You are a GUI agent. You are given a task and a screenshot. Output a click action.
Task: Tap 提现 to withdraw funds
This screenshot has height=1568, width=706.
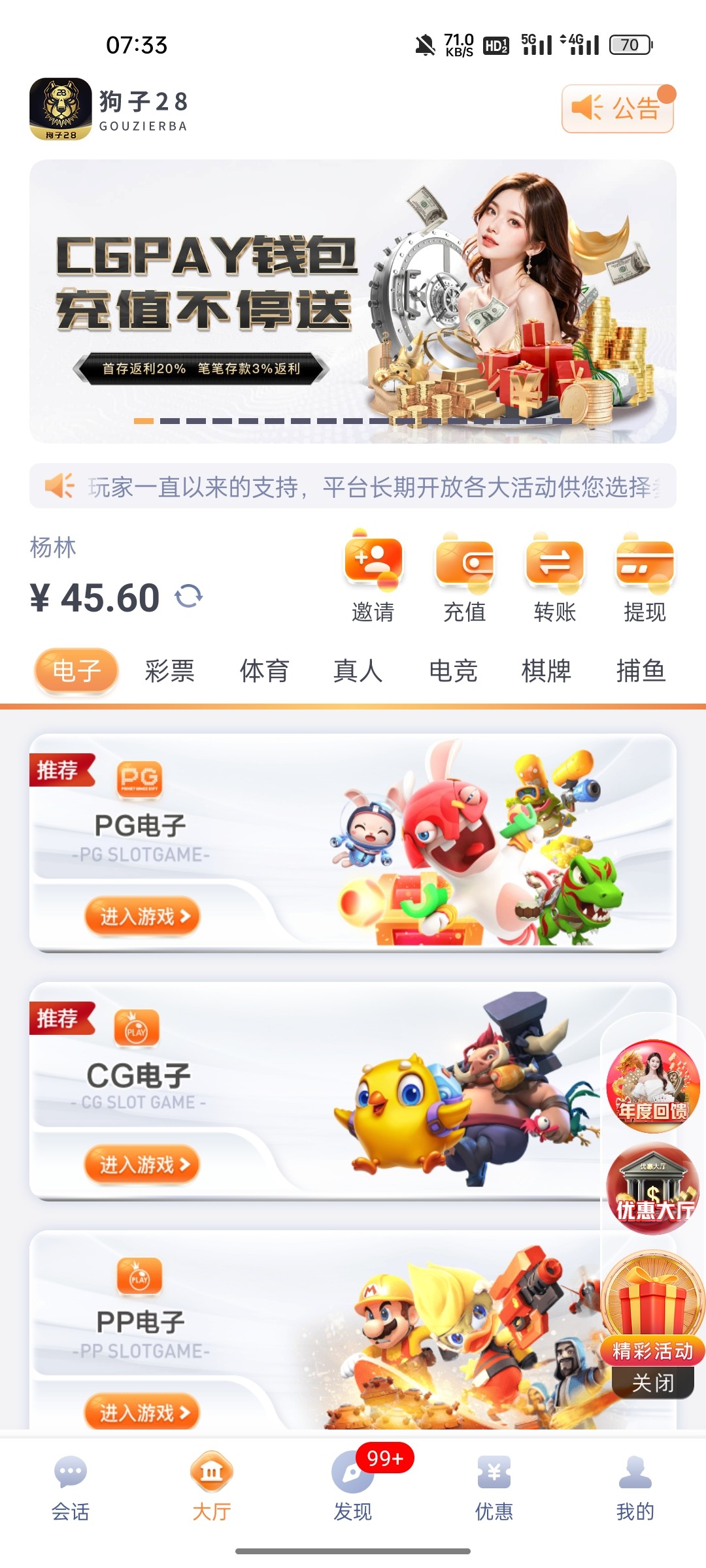click(645, 575)
